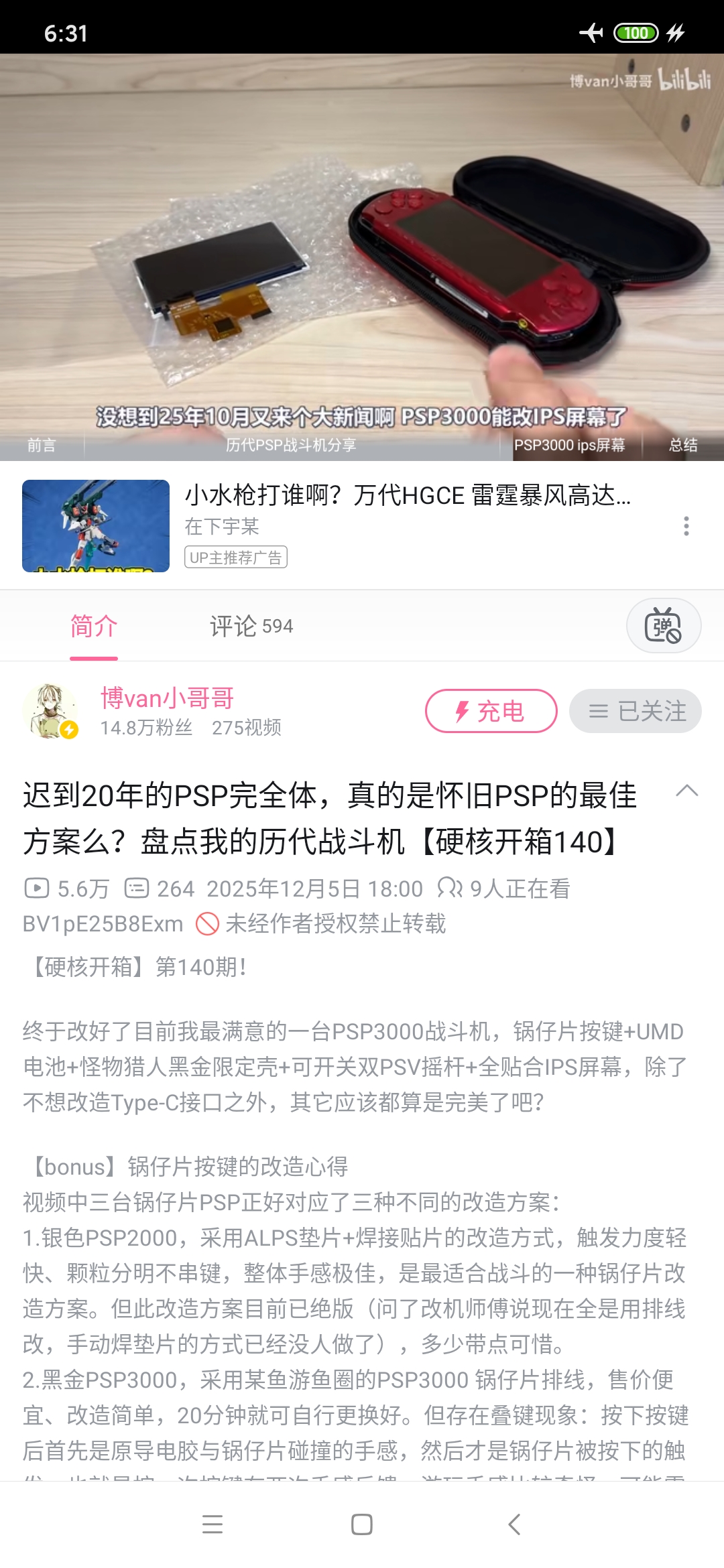The height and width of the screenshot is (1568, 724).
Task: Select the 简介 tab
Action: (x=92, y=625)
